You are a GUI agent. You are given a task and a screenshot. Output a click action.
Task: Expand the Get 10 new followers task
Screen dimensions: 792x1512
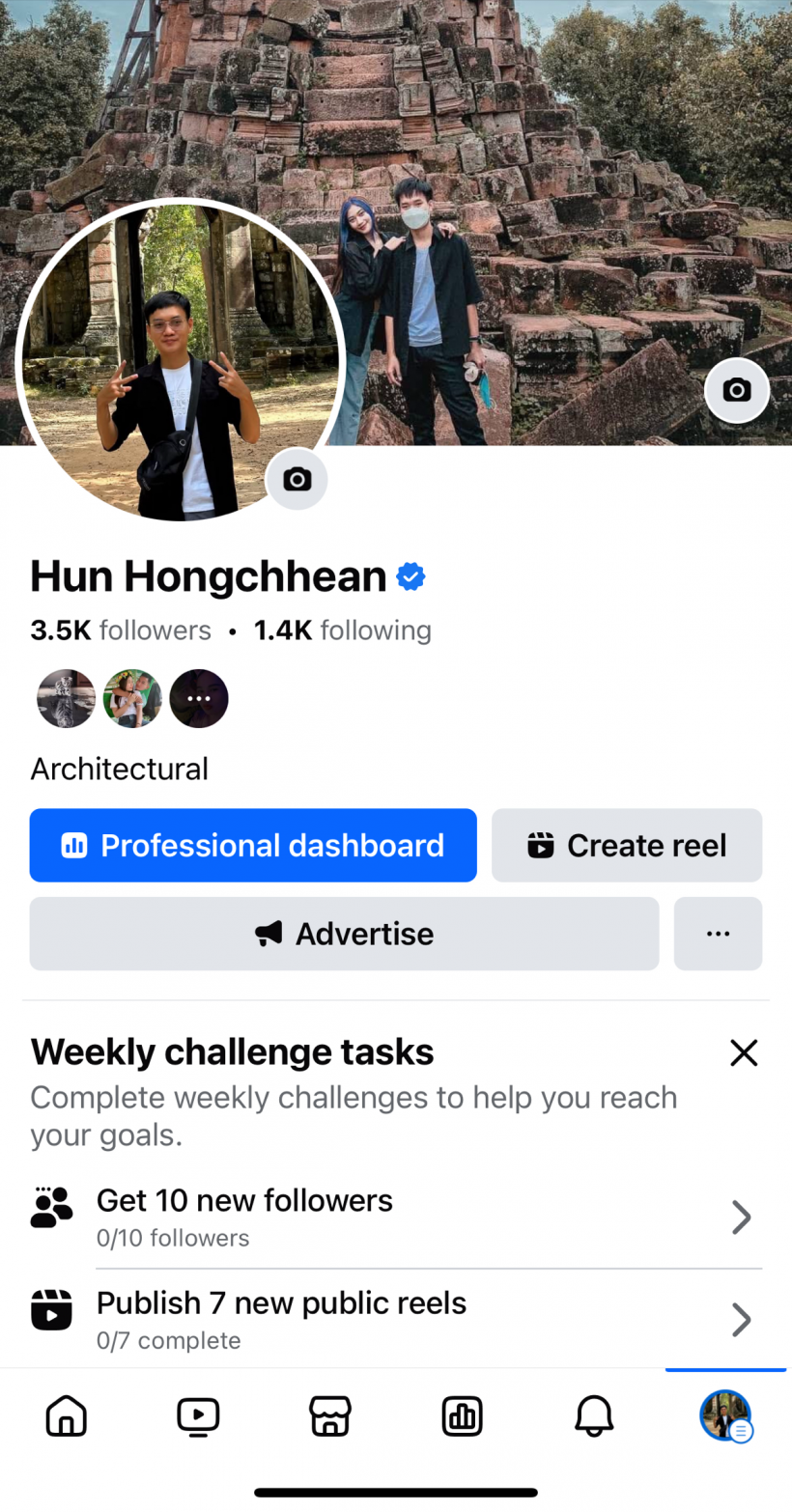[741, 1217]
